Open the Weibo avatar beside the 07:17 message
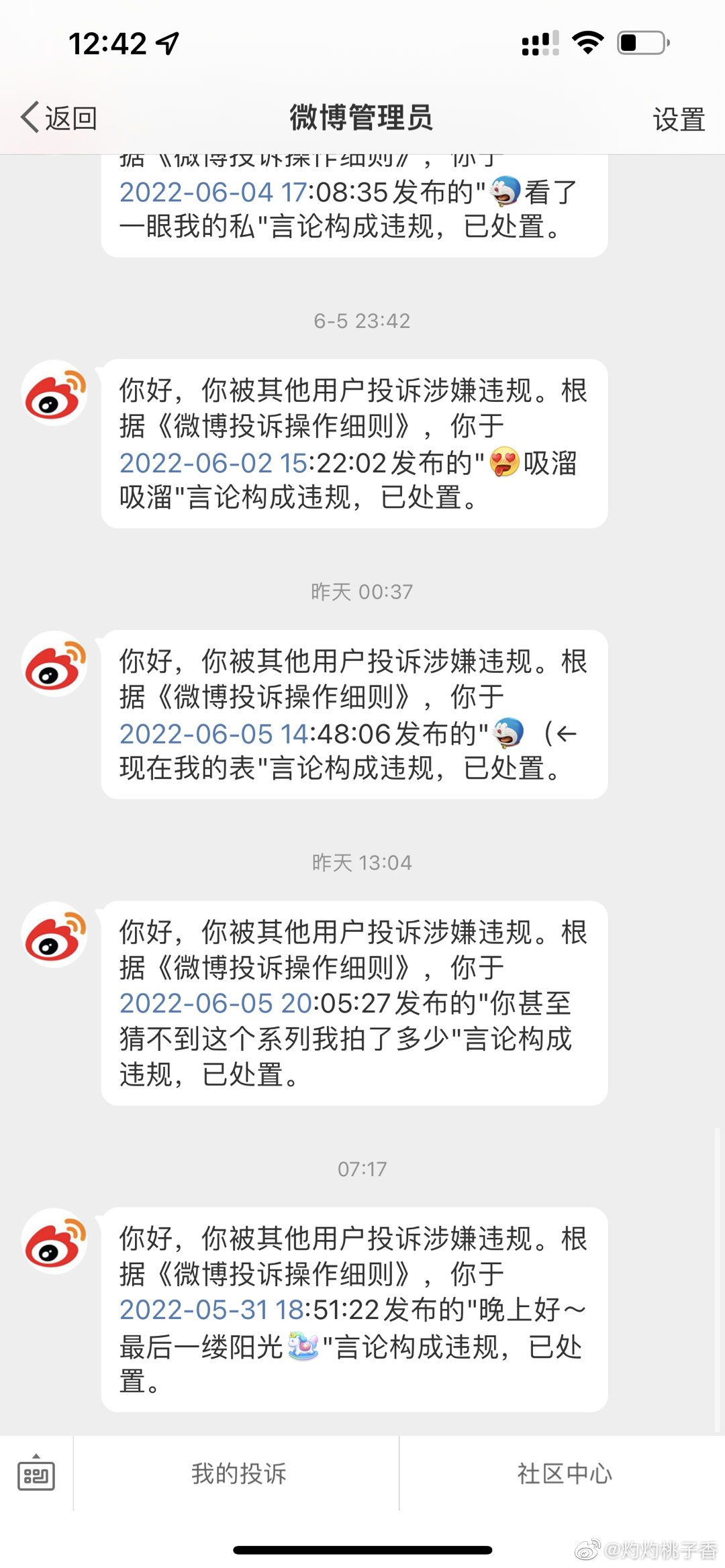The image size is (725, 1568). [x=55, y=1241]
